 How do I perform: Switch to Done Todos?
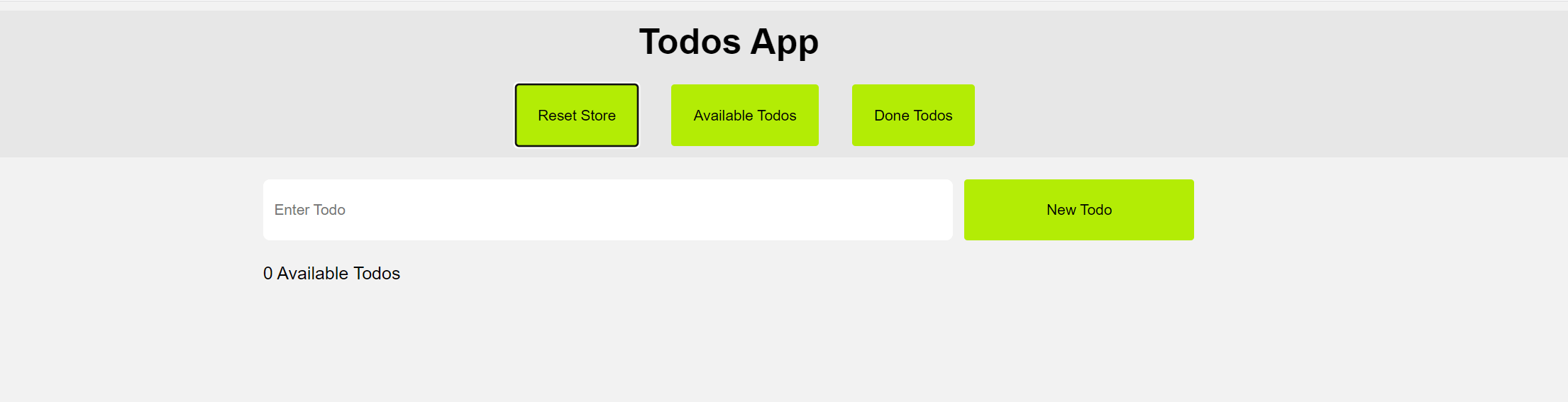pos(912,116)
